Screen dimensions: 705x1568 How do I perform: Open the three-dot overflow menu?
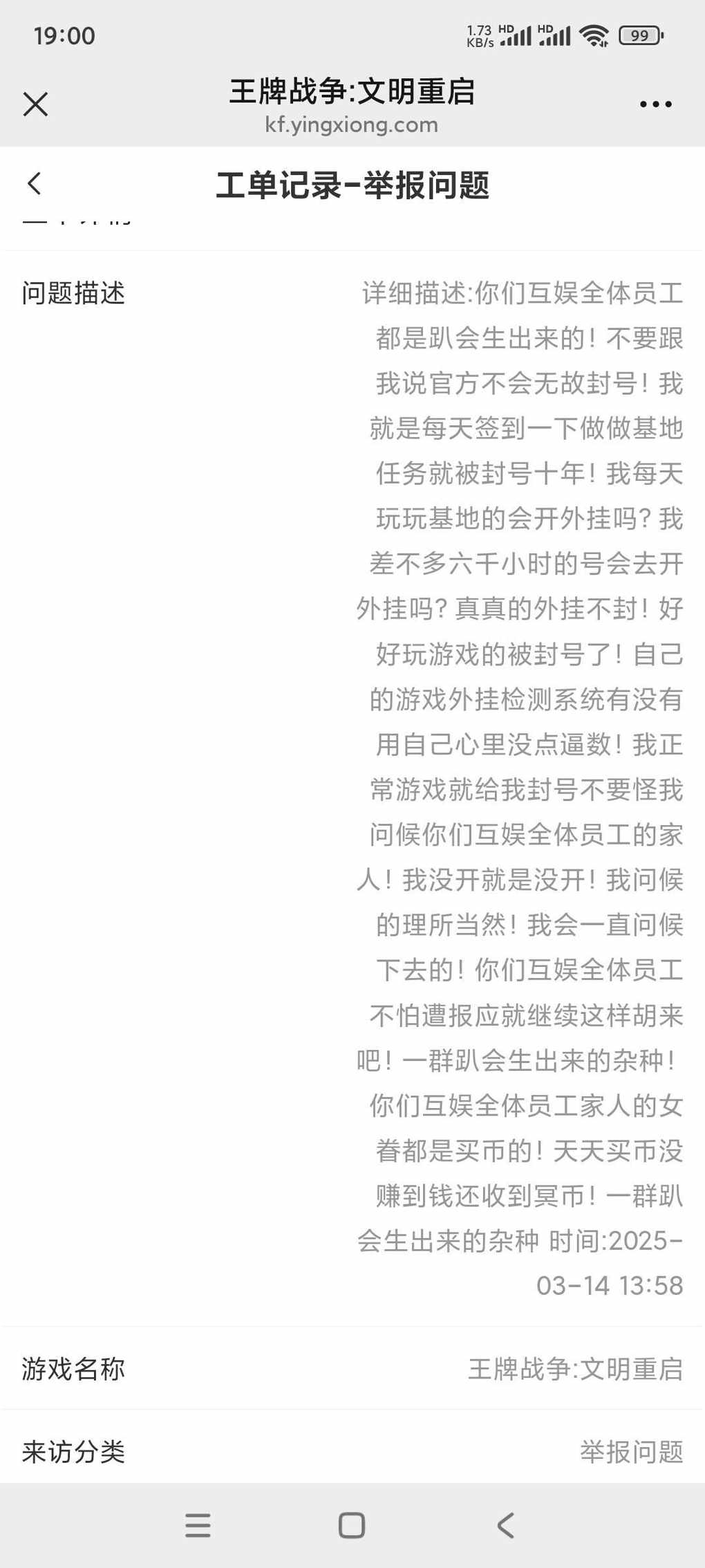tap(655, 104)
